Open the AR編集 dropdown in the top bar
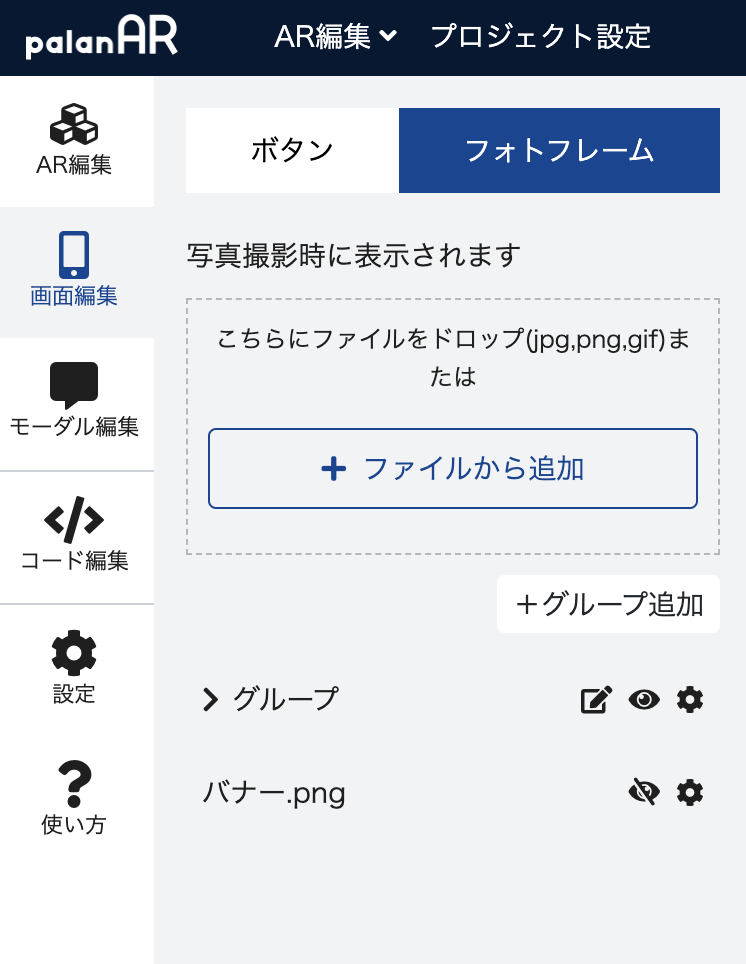The height and width of the screenshot is (964, 746). click(x=333, y=36)
